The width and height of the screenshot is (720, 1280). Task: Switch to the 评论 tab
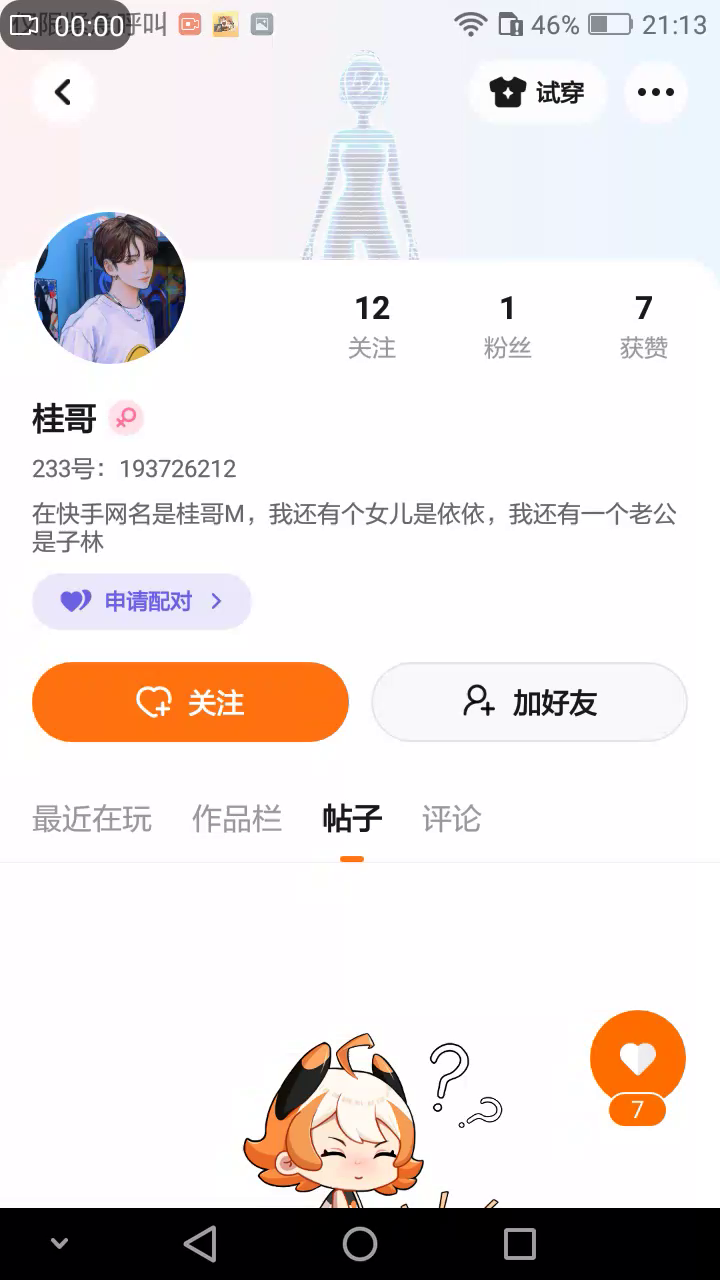tap(451, 819)
